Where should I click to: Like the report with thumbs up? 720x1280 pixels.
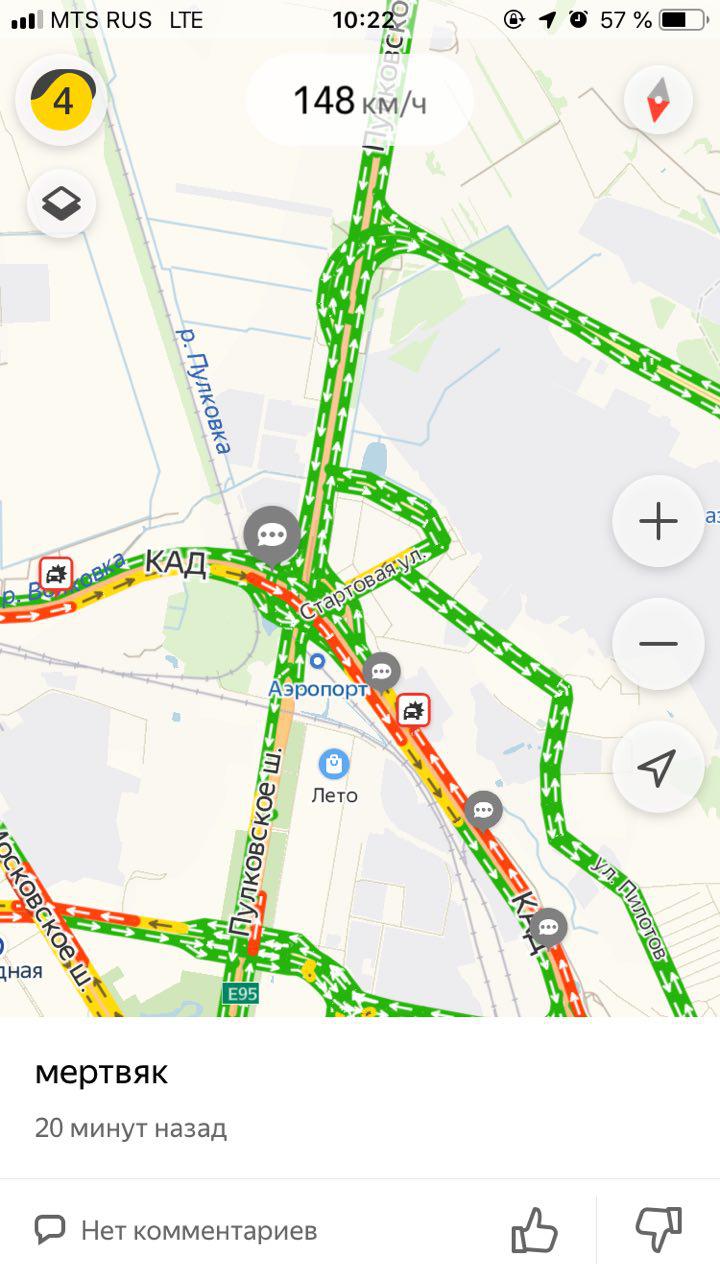[x=534, y=1229]
